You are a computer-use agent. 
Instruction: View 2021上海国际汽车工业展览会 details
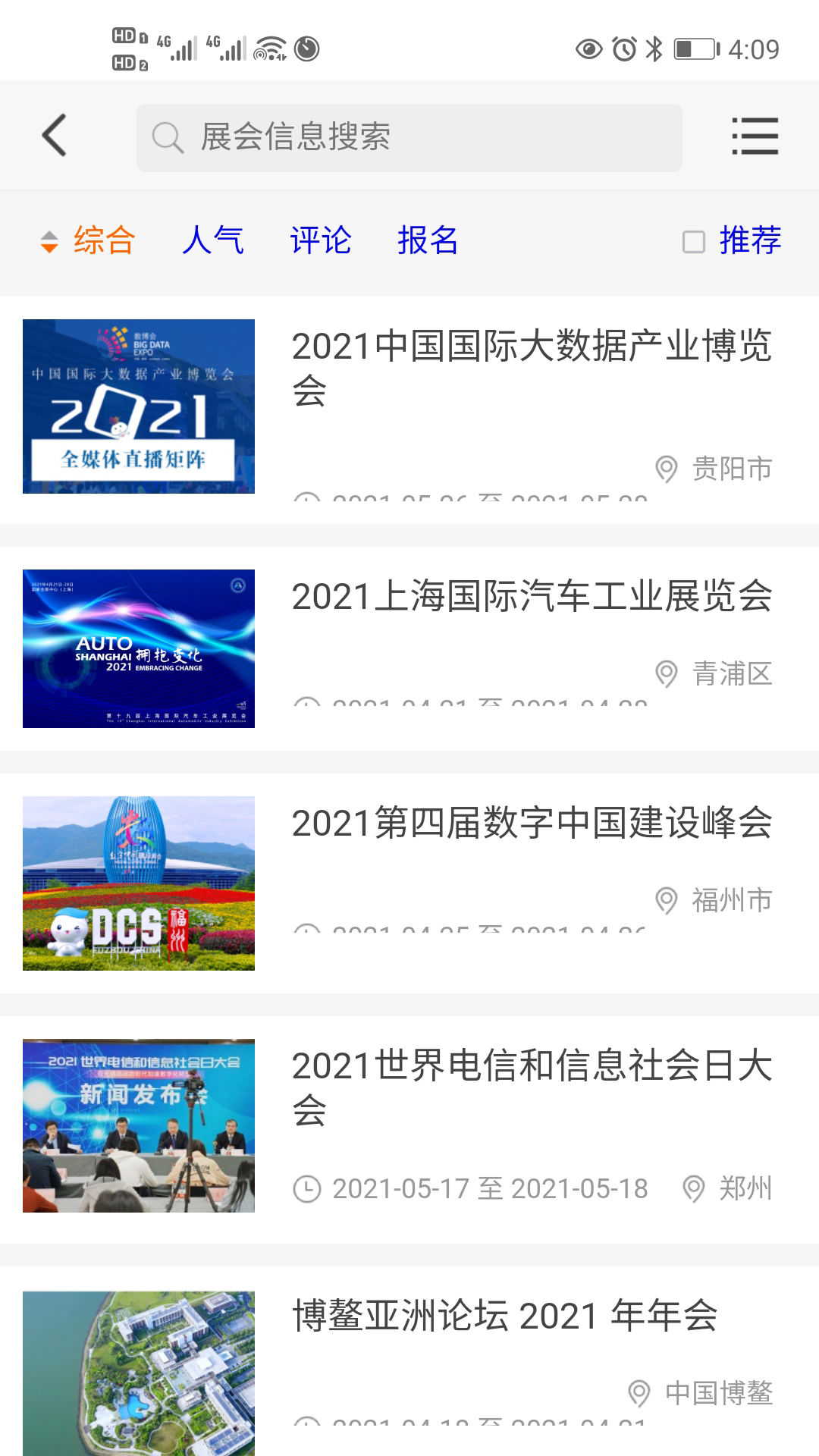pos(531,596)
